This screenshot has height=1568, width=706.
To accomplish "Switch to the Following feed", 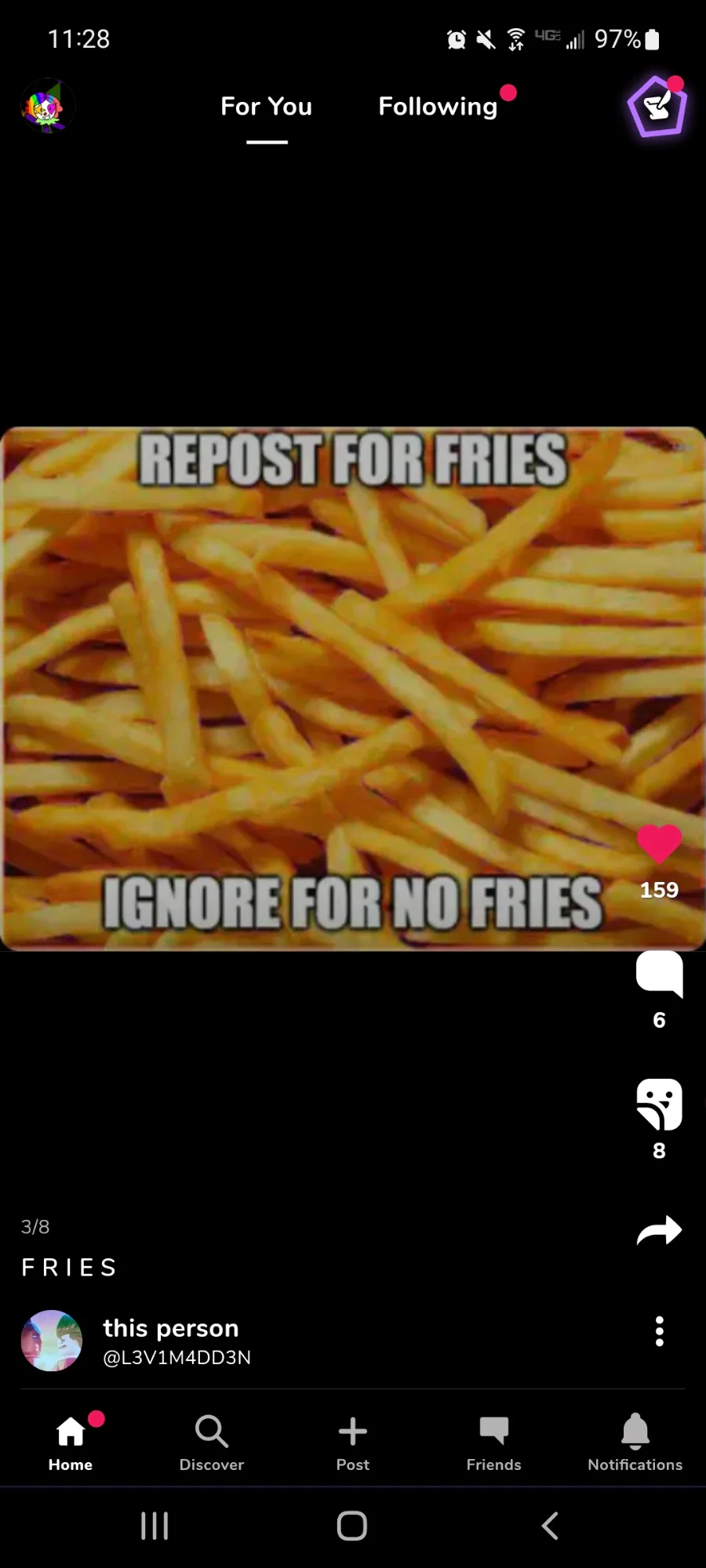I will tap(438, 107).
